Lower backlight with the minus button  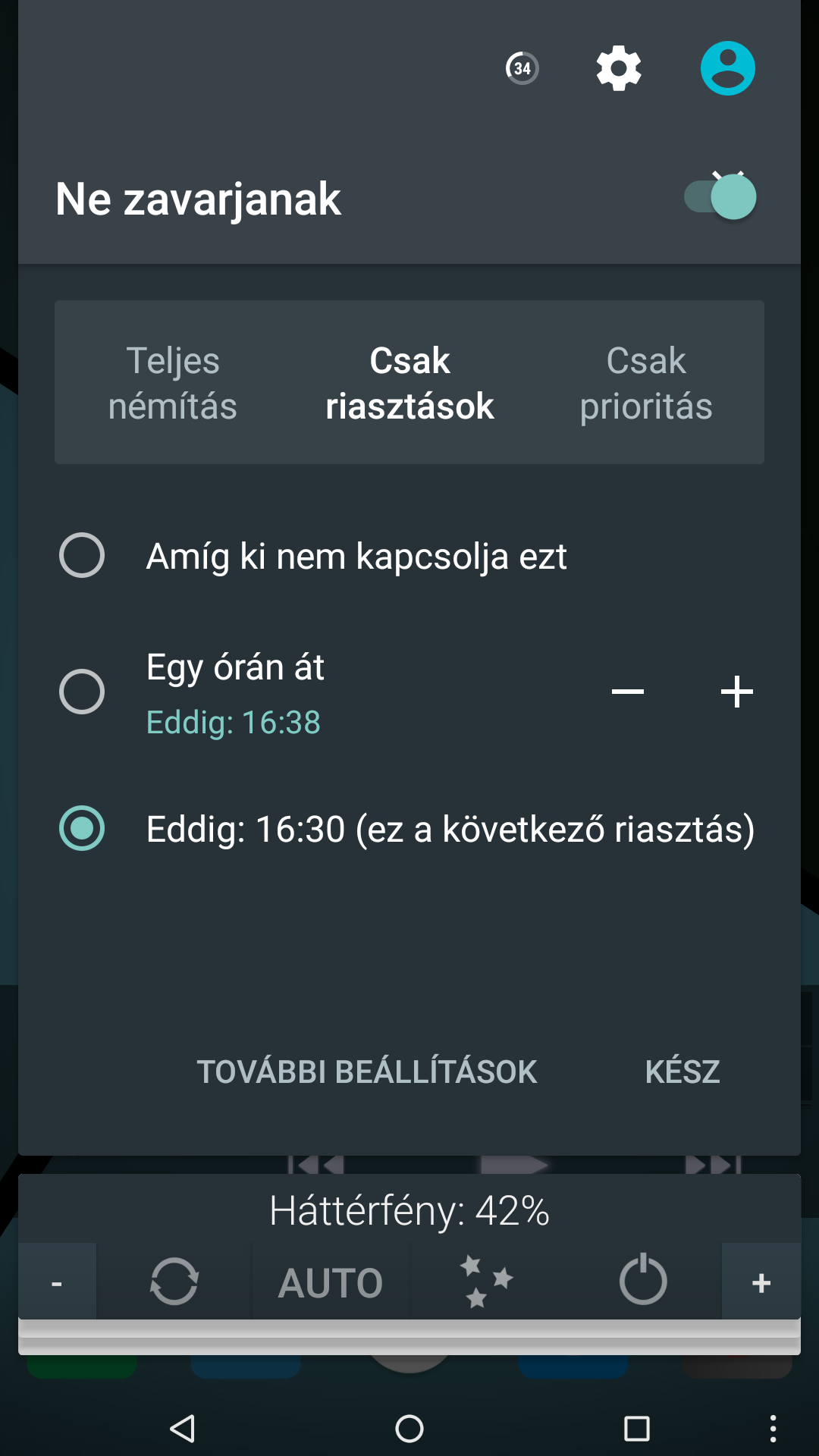click(57, 1282)
